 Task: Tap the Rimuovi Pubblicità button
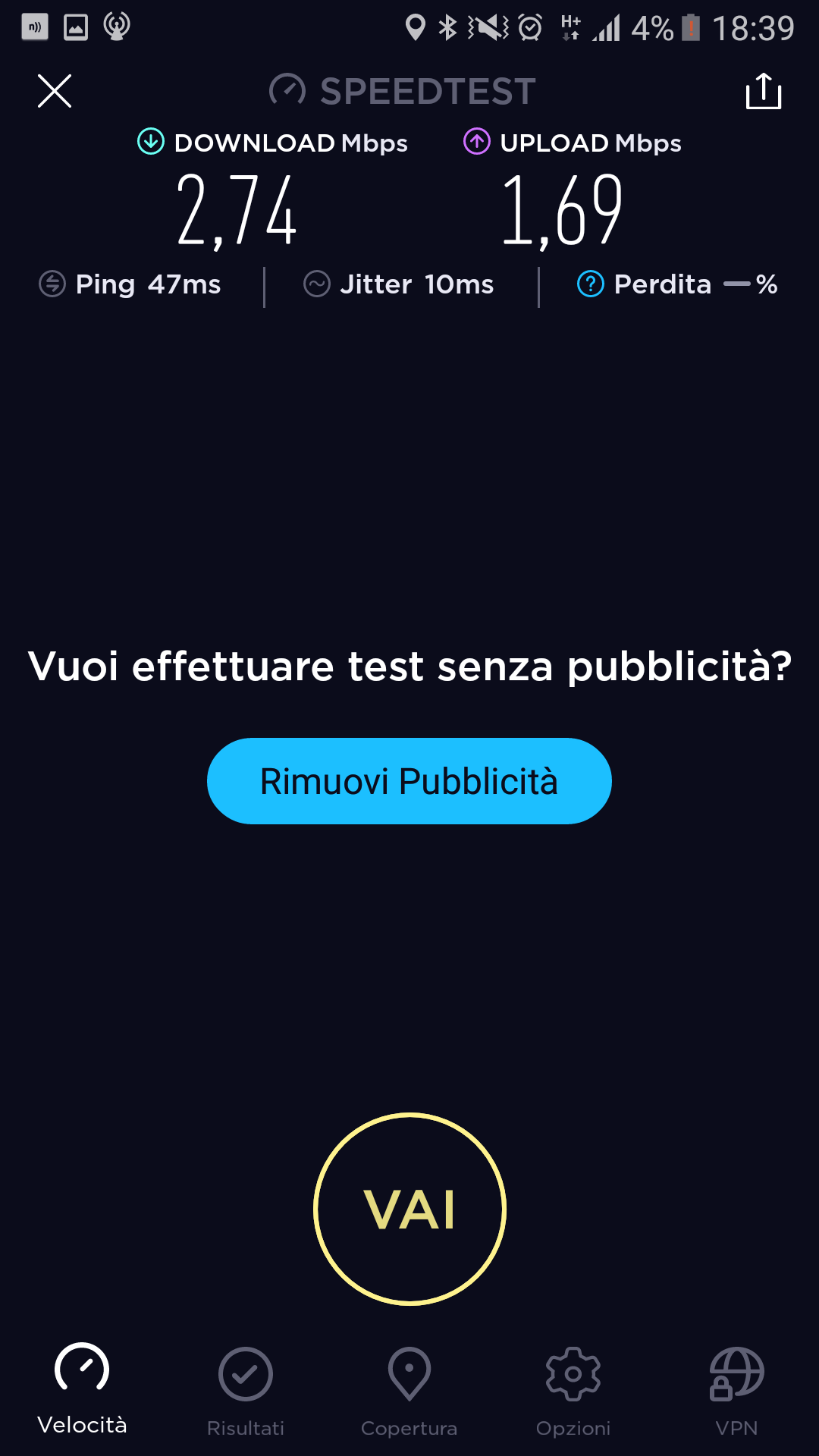(409, 781)
